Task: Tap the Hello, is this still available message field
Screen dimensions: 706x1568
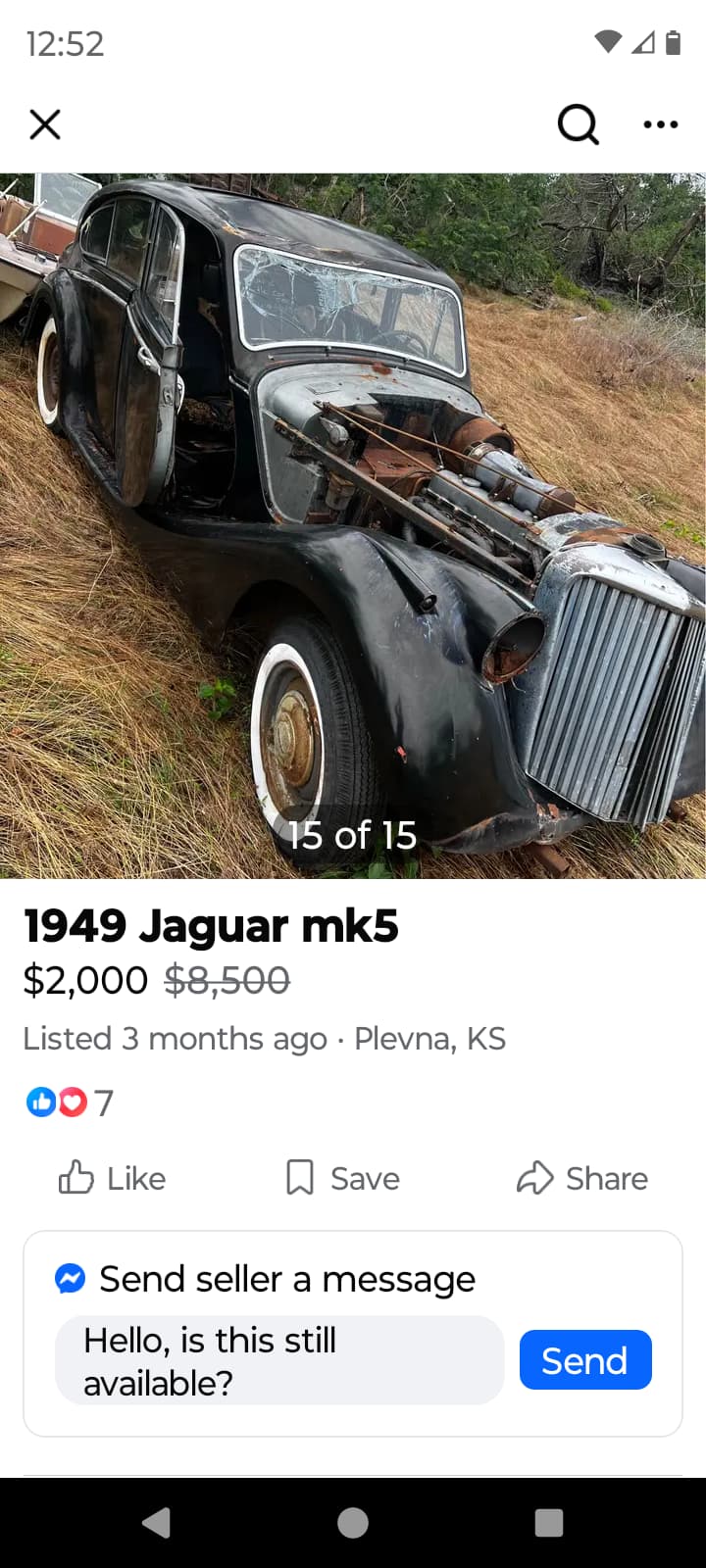Action: (x=277, y=1360)
